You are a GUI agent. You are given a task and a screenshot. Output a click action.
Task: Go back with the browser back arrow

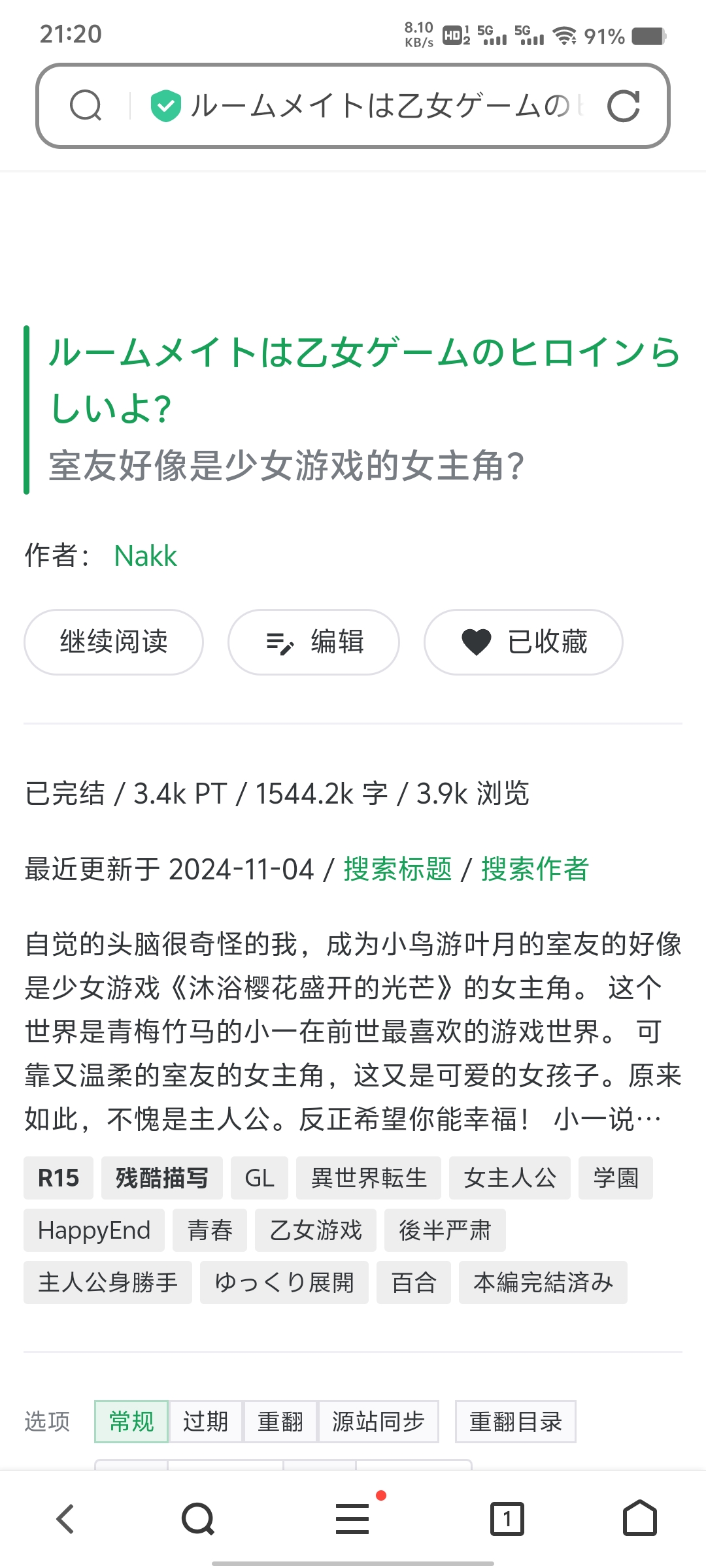point(65,1518)
